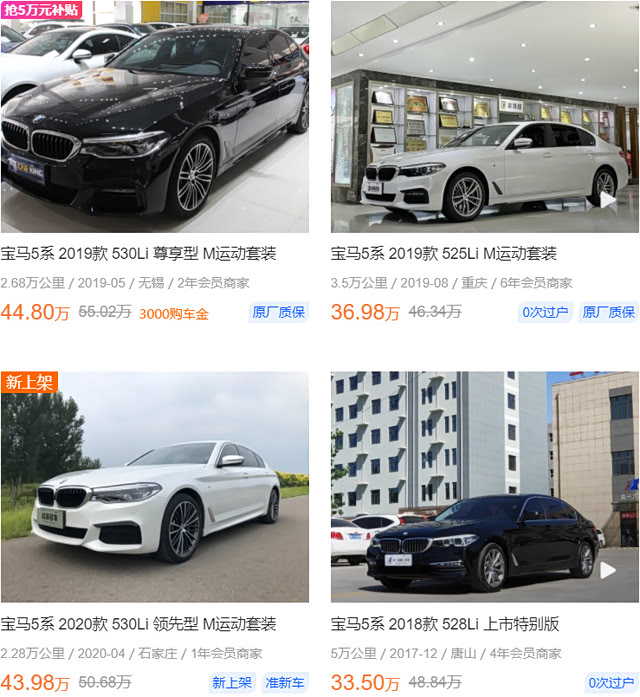Play video on the 528Li listing
Screen dimensions: 640x697
[607, 570]
